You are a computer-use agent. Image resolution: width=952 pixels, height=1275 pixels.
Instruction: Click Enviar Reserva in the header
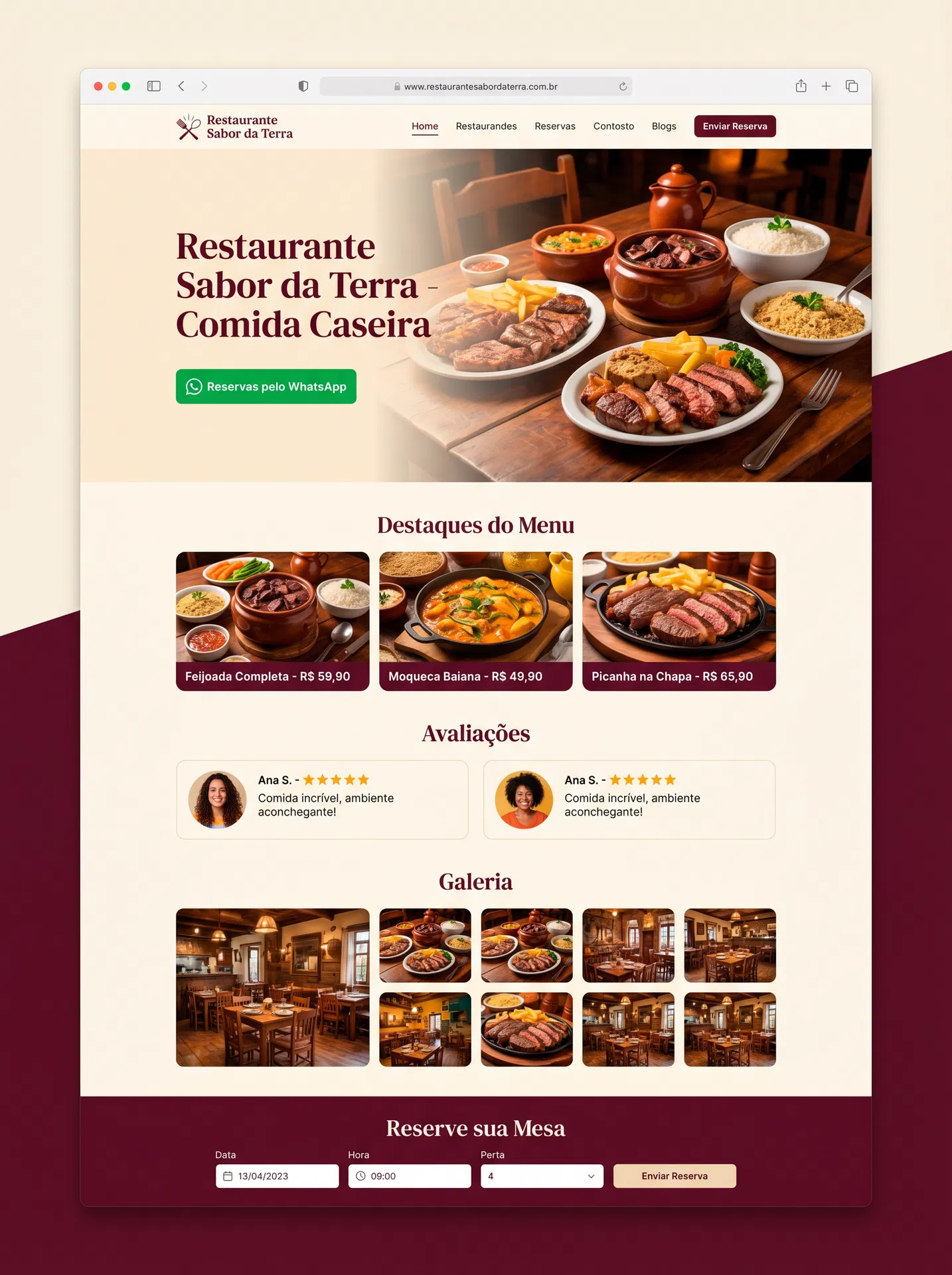735,126
